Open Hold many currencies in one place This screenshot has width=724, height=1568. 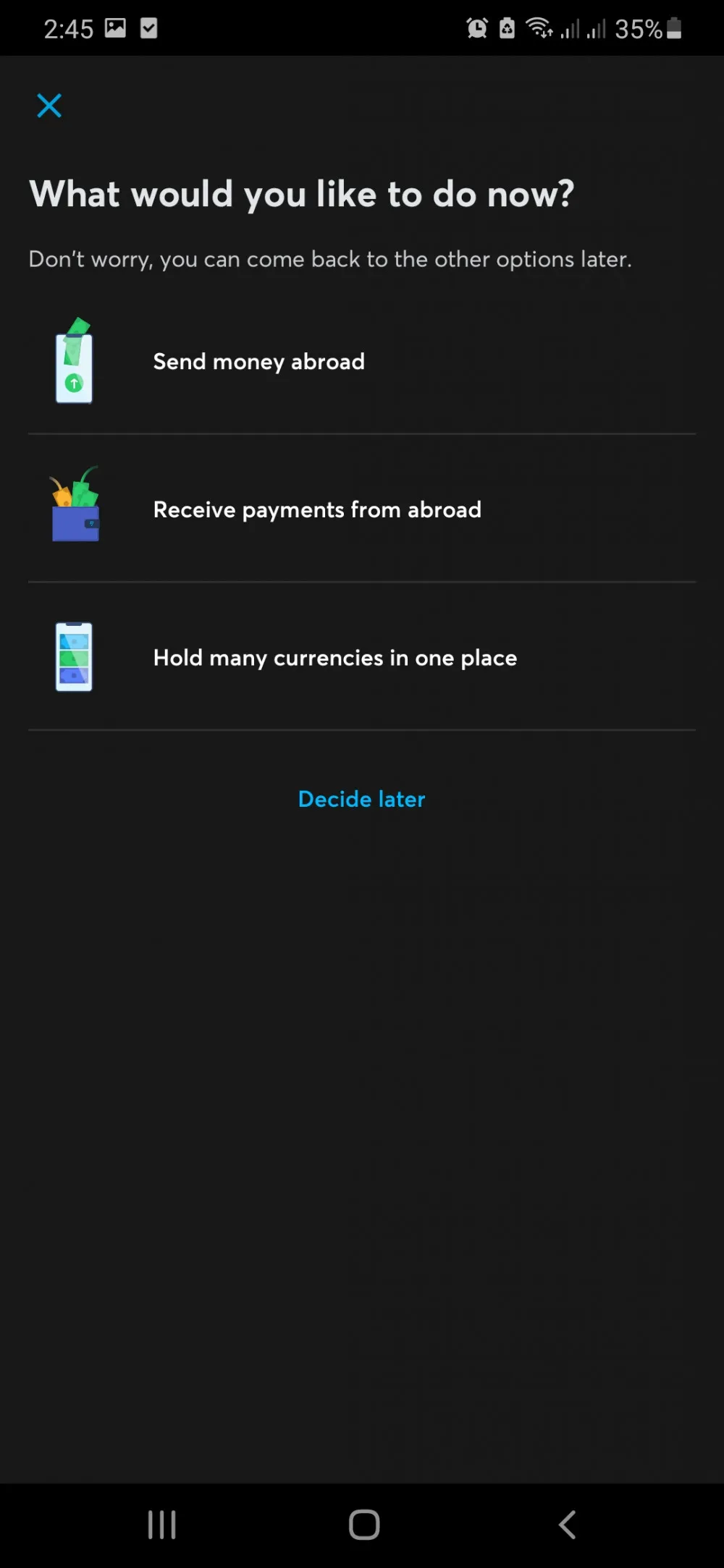pyautogui.click(x=362, y=657)
